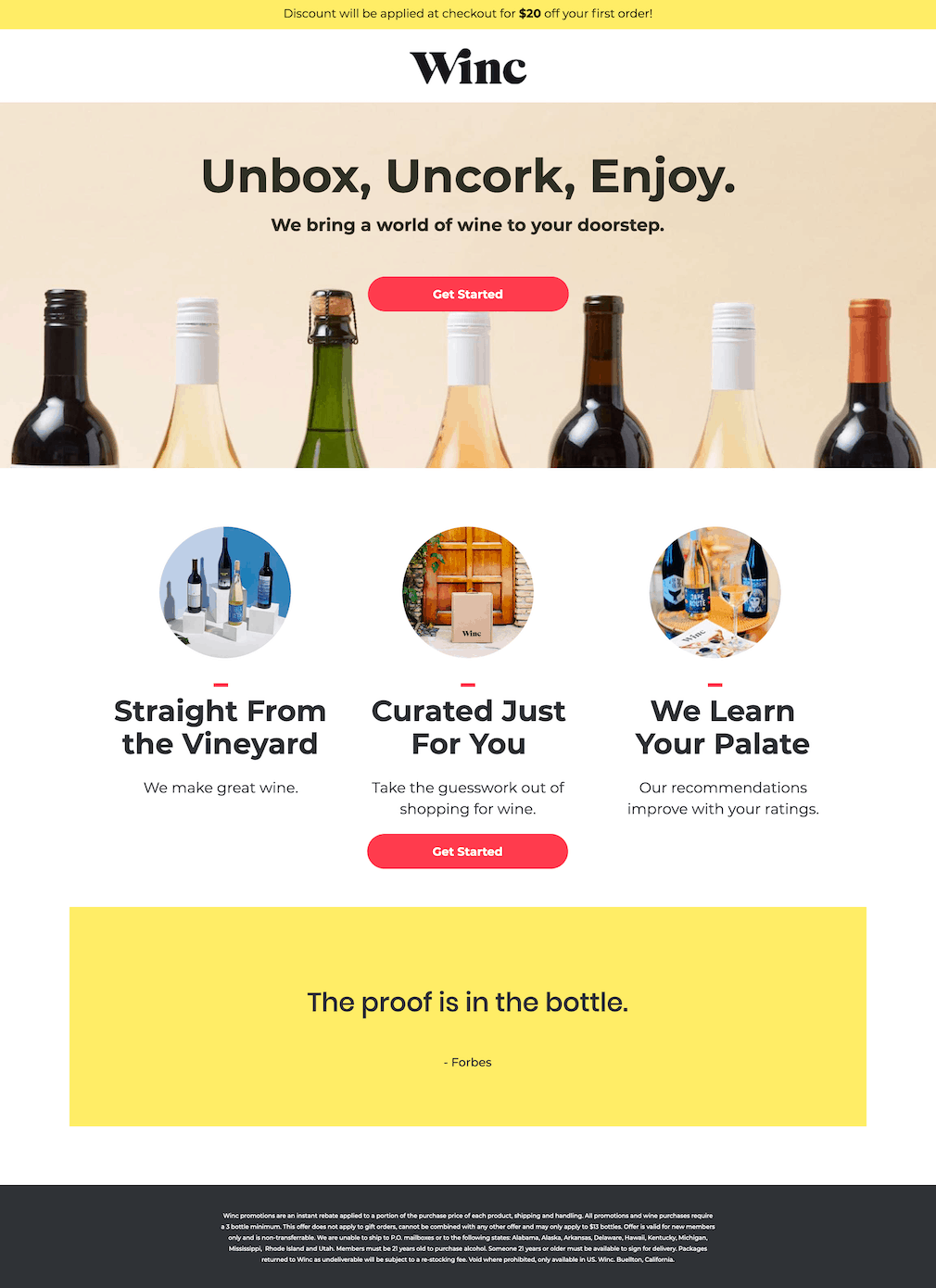Click the Winc logo in the header
936x1288 pixels.
[467, 66]
